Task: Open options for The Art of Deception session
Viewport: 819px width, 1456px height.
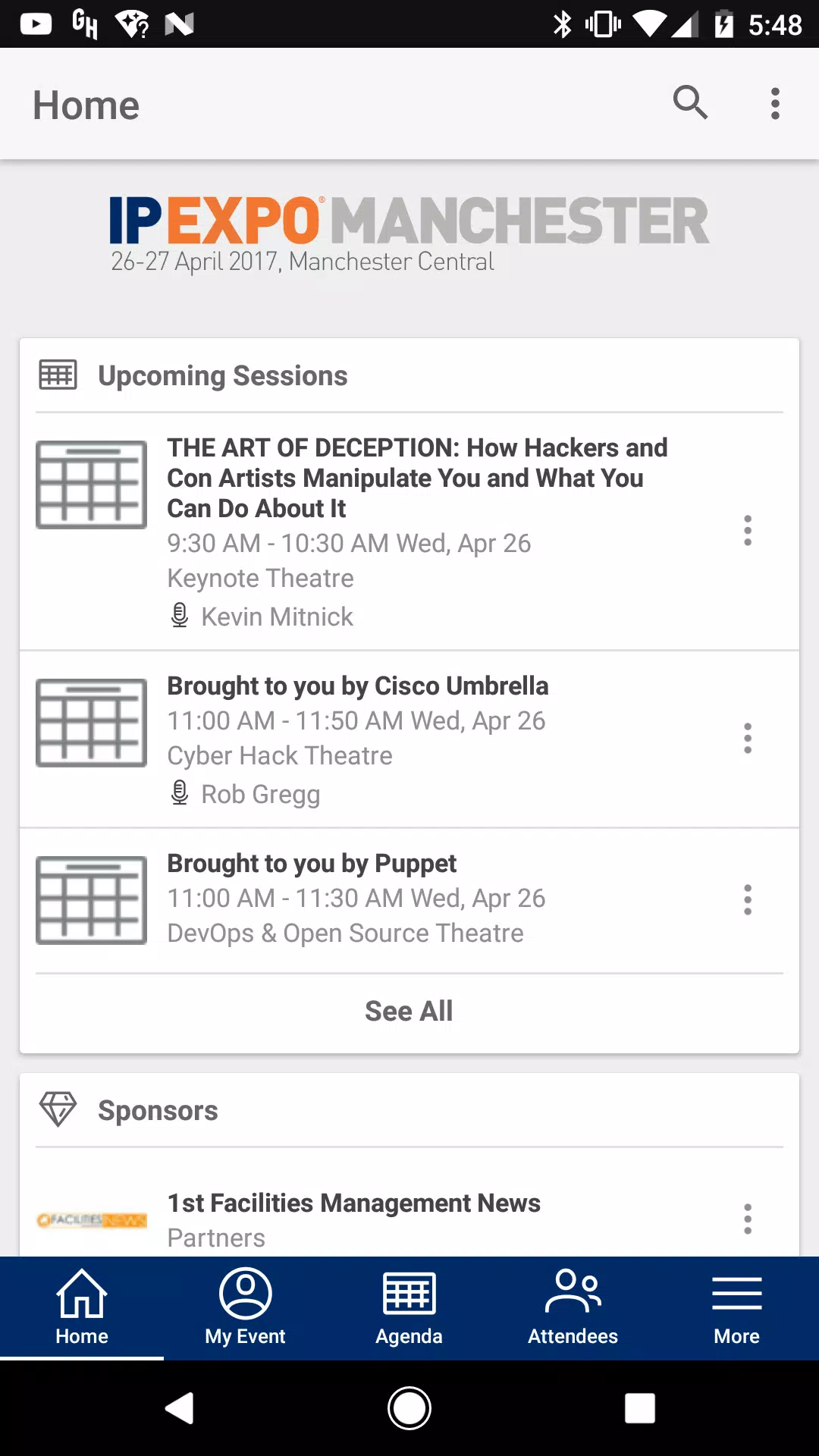Action: point(748,531)
